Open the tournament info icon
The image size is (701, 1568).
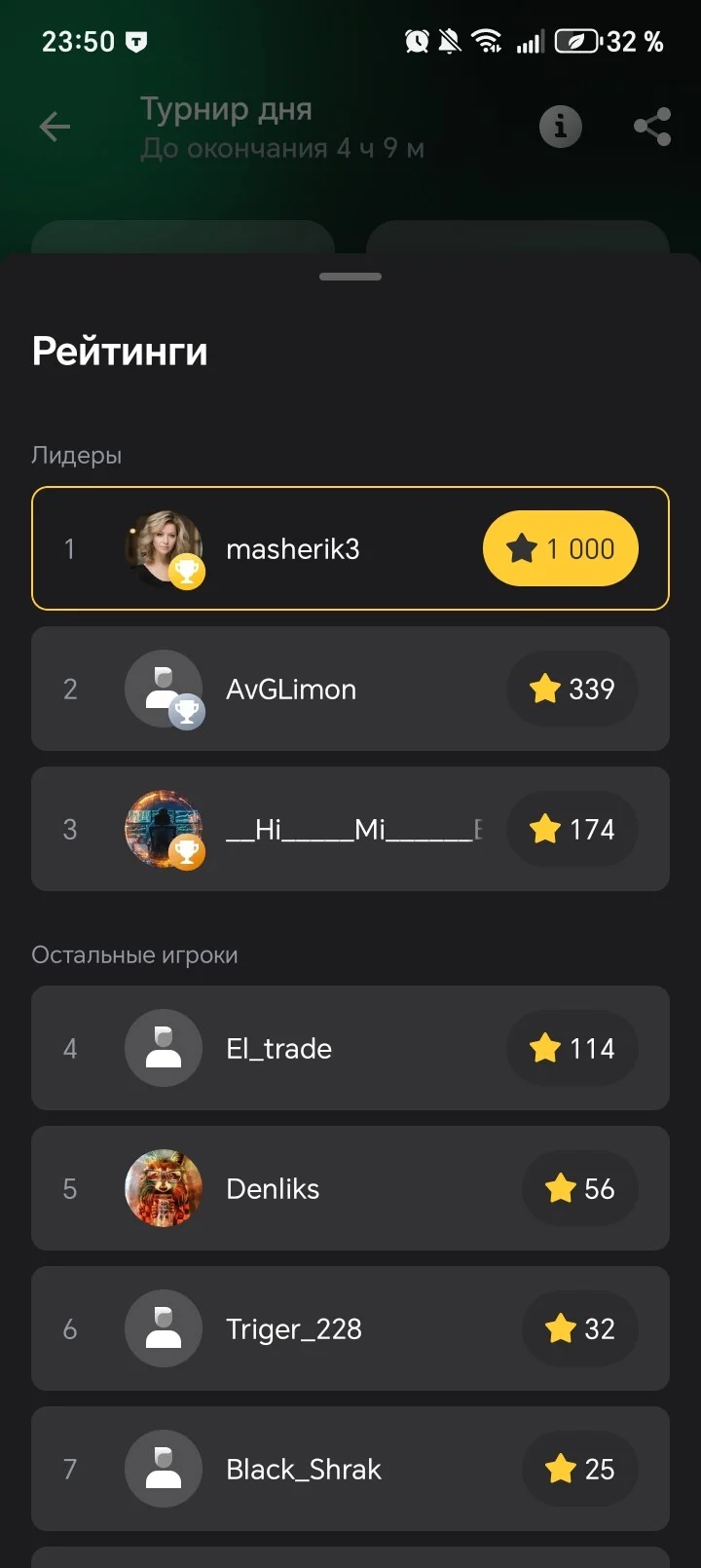pos(560,127)
